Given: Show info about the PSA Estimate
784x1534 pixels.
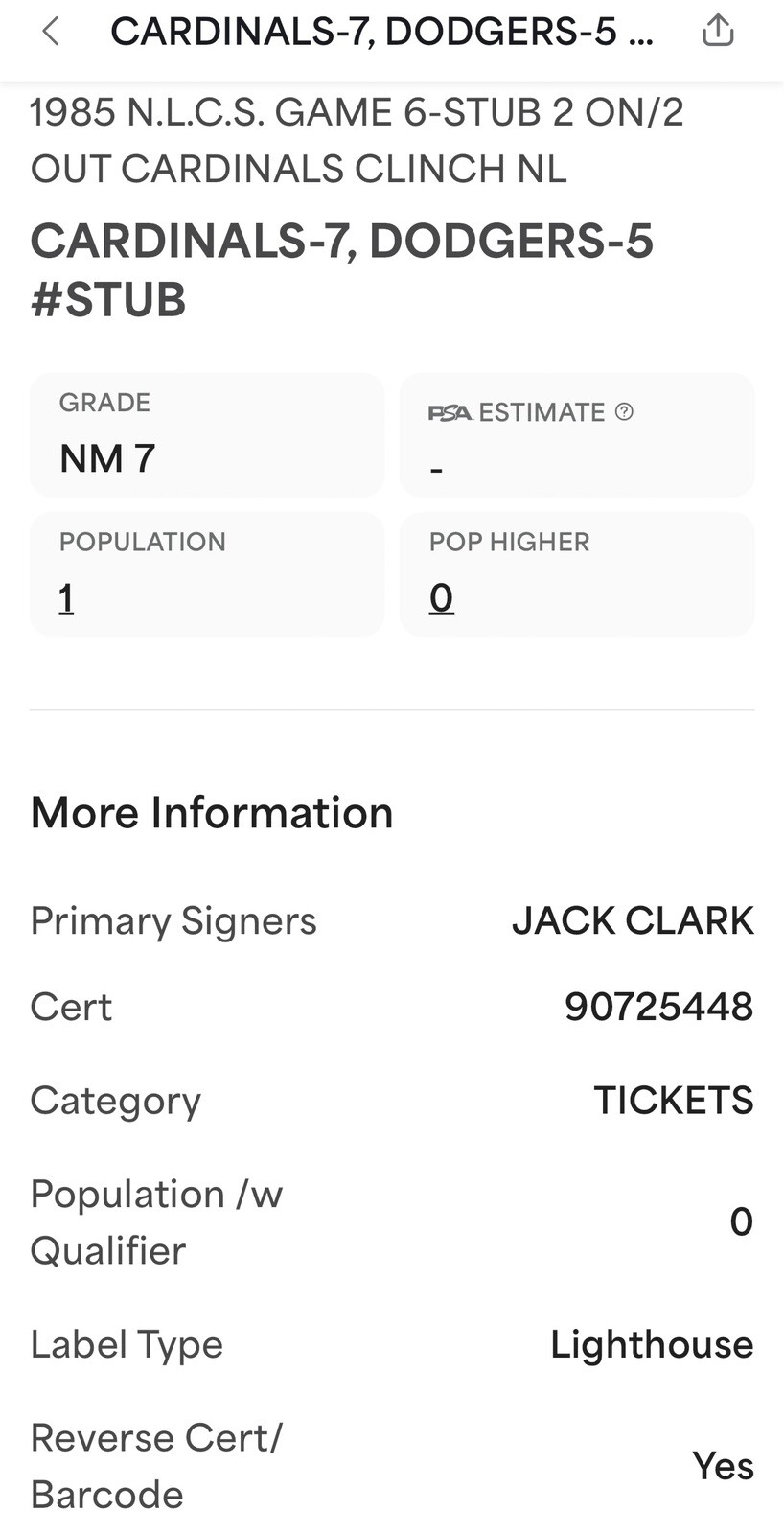Looking at the screenshot, I should 624,412.
